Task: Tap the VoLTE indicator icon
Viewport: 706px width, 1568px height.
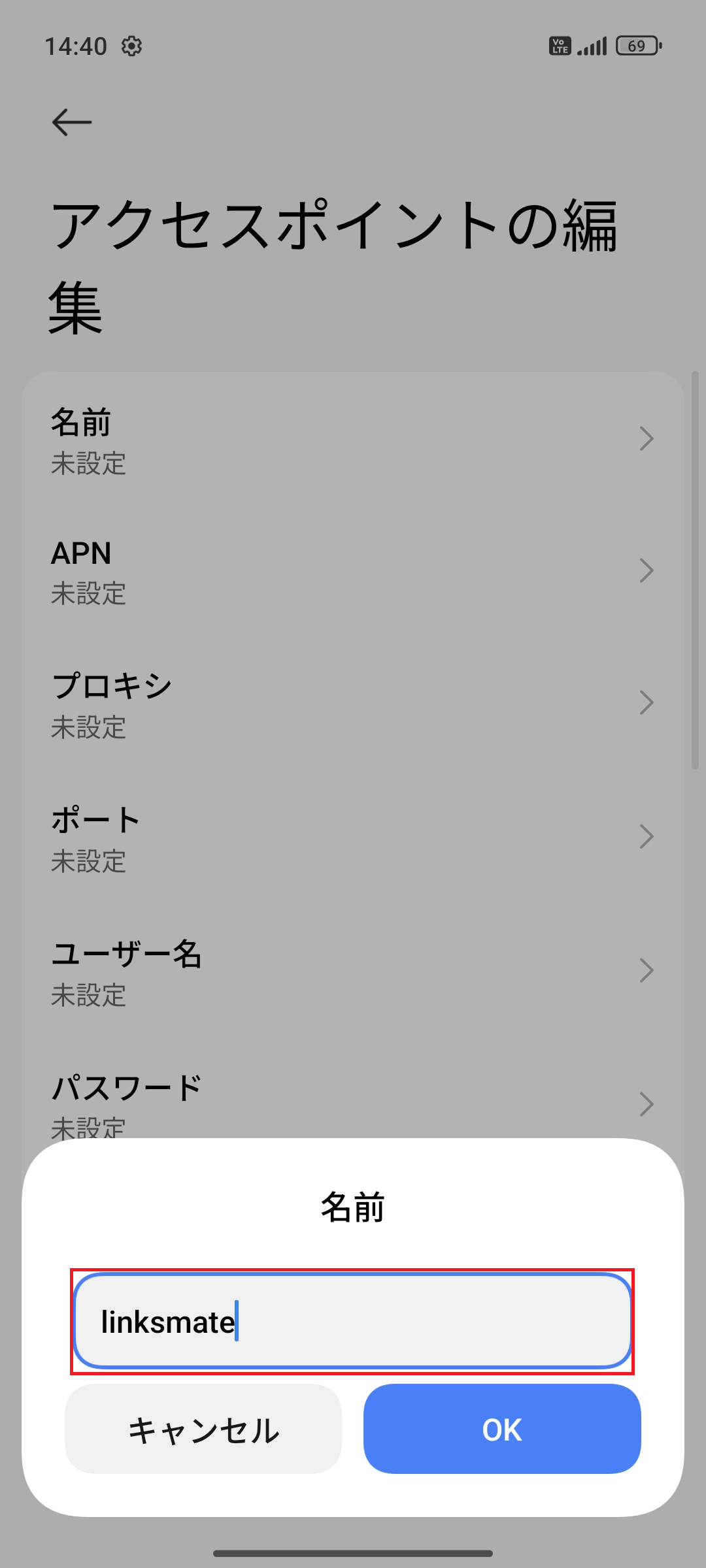Action: pyautogui.click(x=561, y=46)
